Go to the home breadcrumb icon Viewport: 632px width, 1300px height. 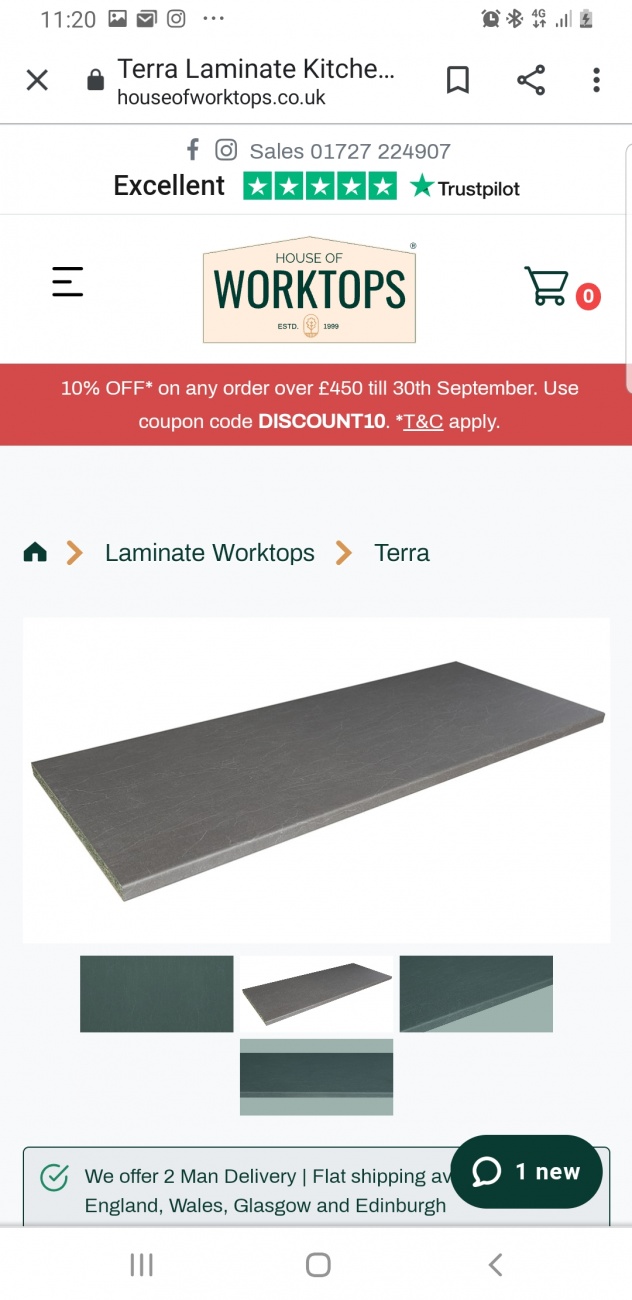(36, 552)
